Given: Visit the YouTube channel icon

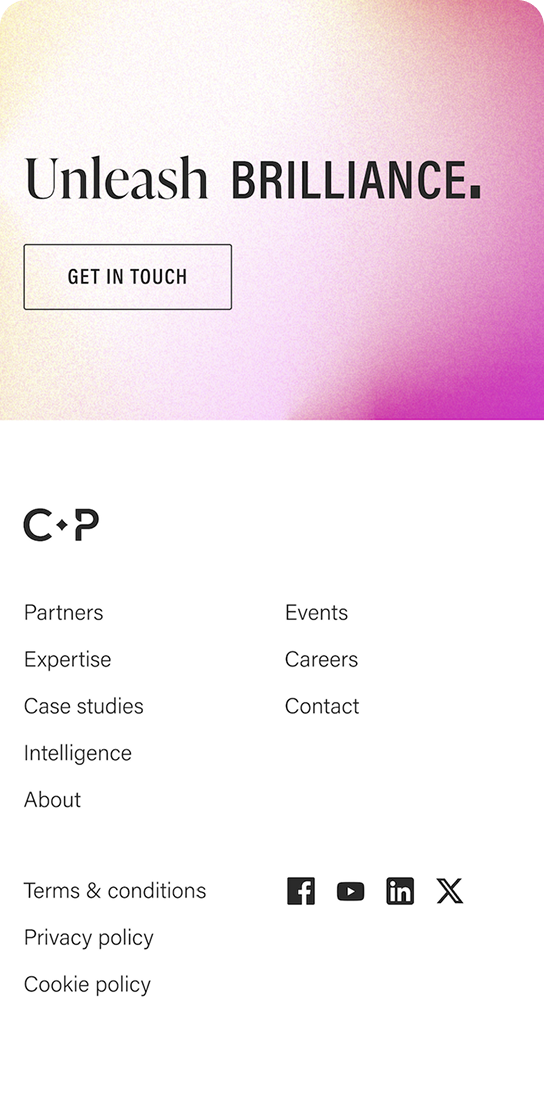Looking at the screenshot, I should pyautogui.click(x=350, y=891).
